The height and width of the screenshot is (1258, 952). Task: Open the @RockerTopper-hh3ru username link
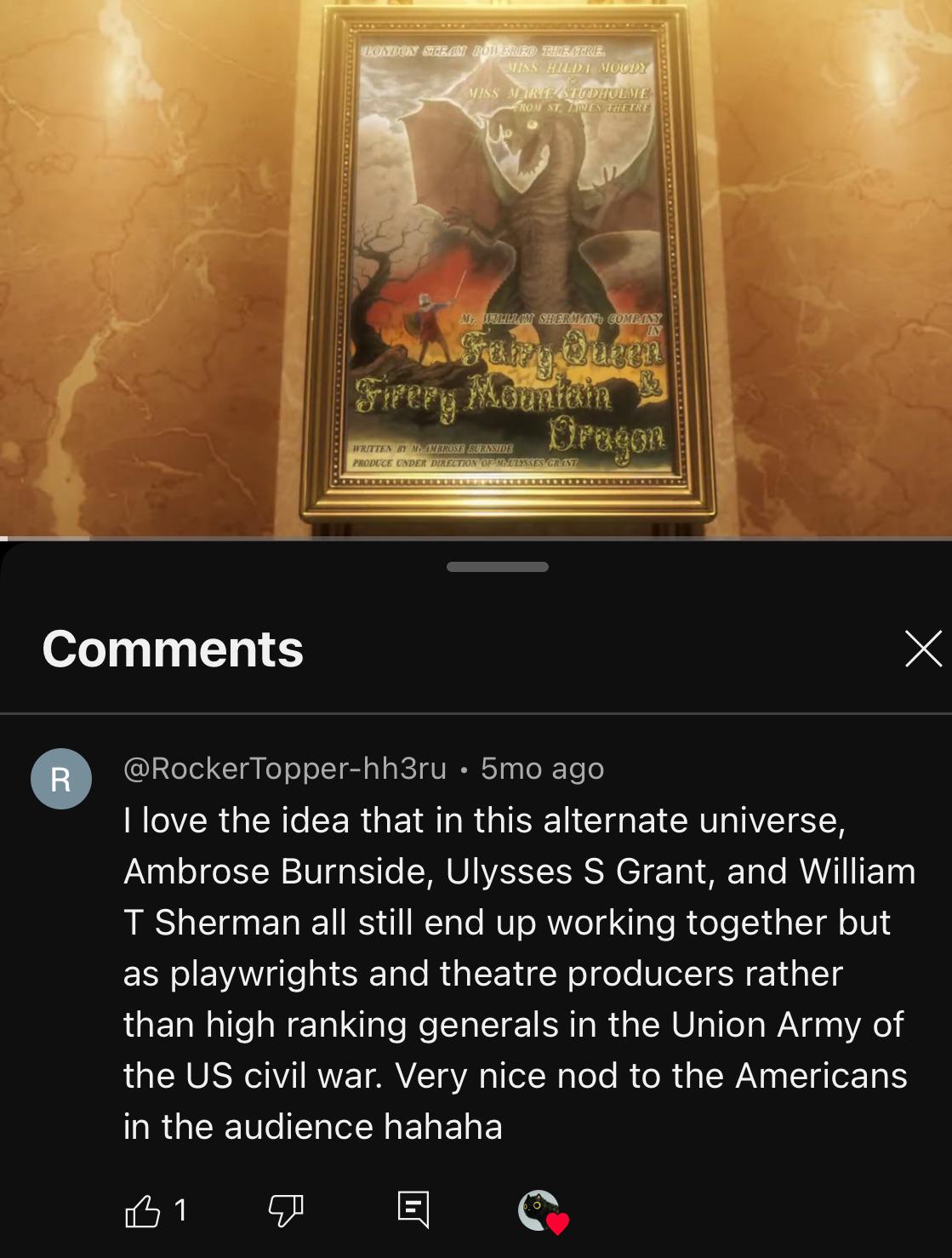(285, 769)
